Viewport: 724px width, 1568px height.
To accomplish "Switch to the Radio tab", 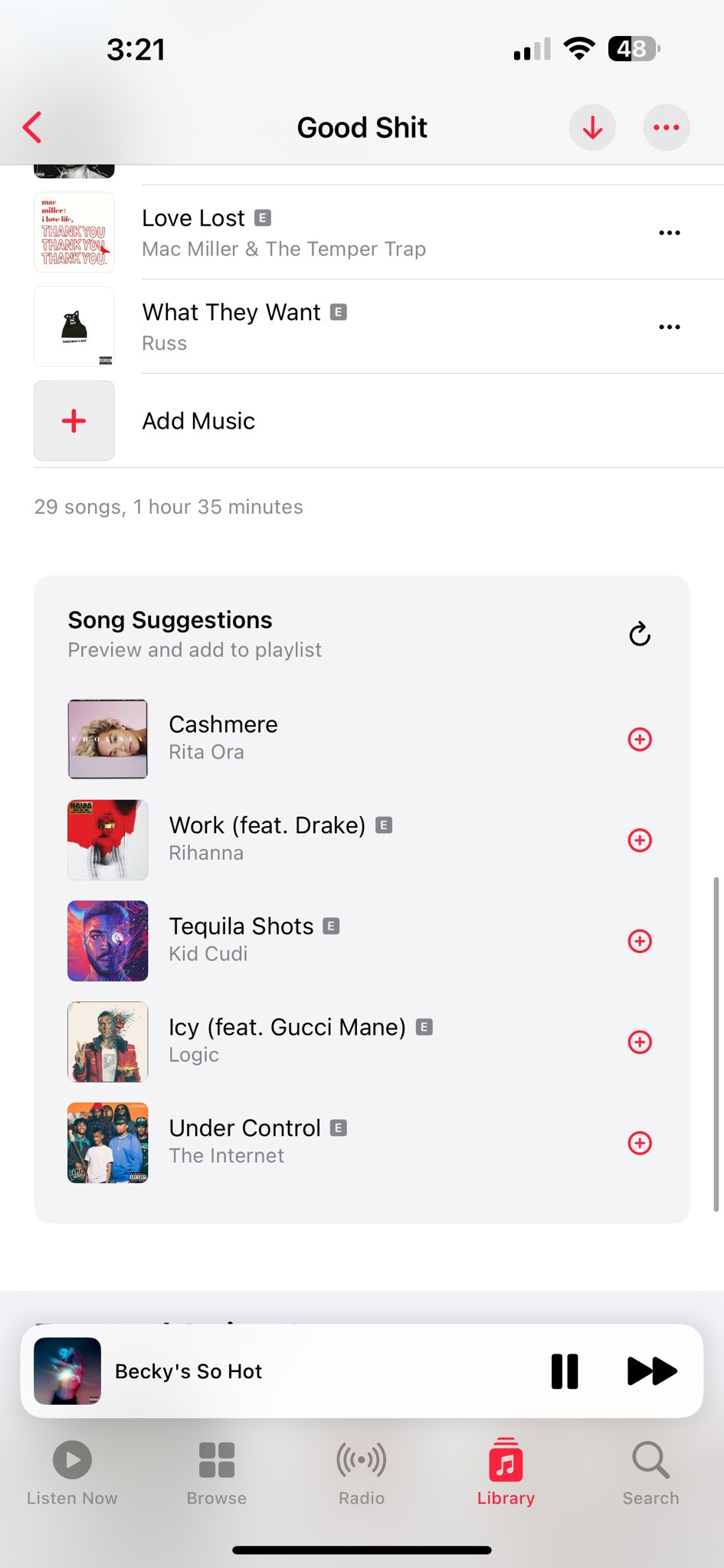I will (x=362, y=1473).
